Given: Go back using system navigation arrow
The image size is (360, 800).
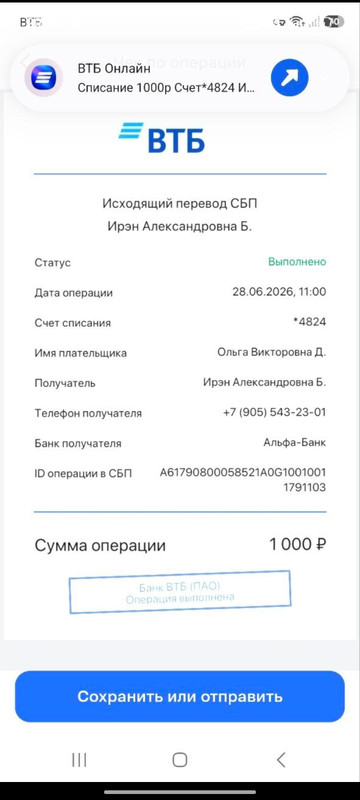Looking at the screenshot, I should coord(281,760).
